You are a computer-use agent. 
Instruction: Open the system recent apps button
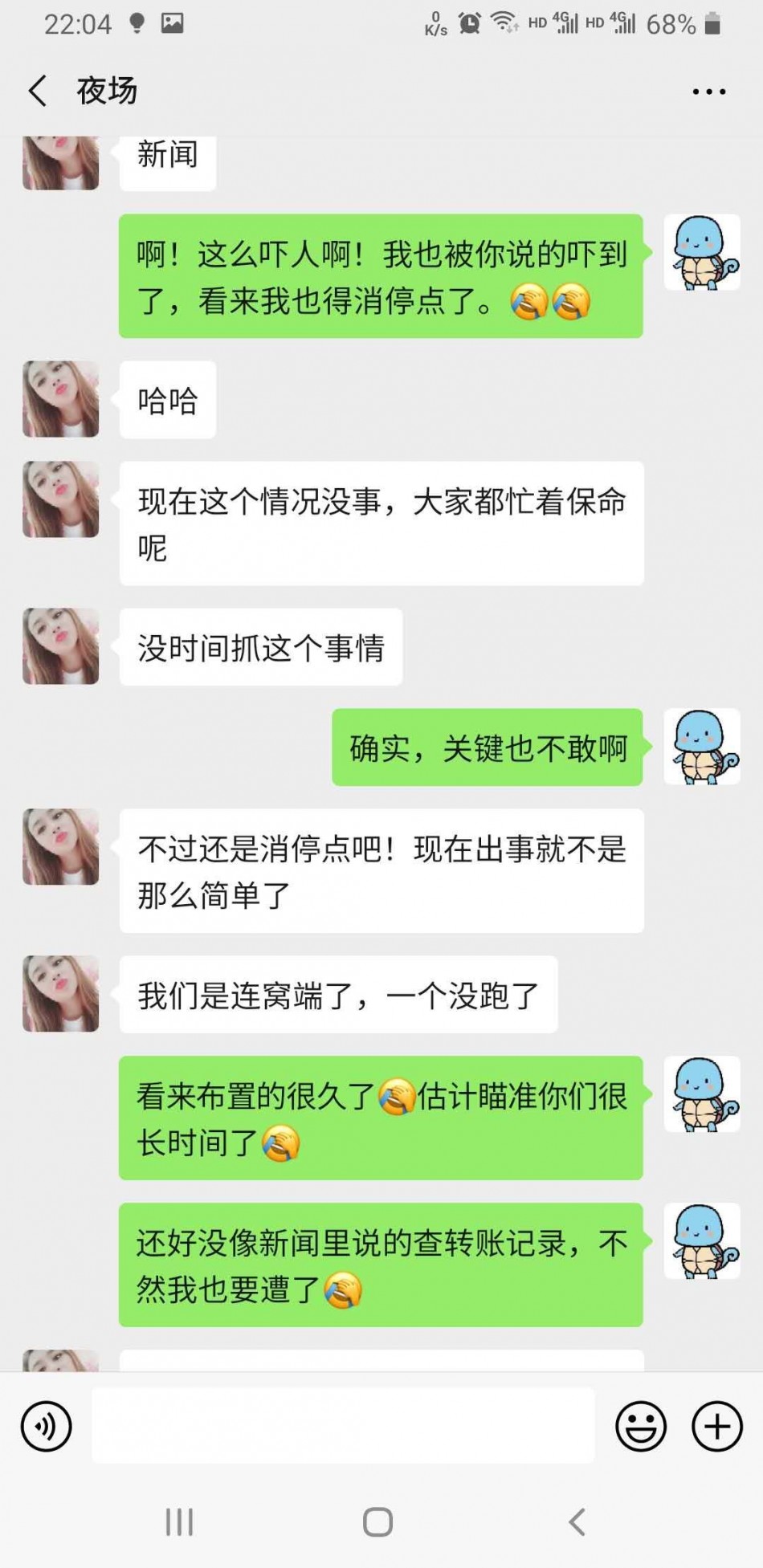point(179,1521)
